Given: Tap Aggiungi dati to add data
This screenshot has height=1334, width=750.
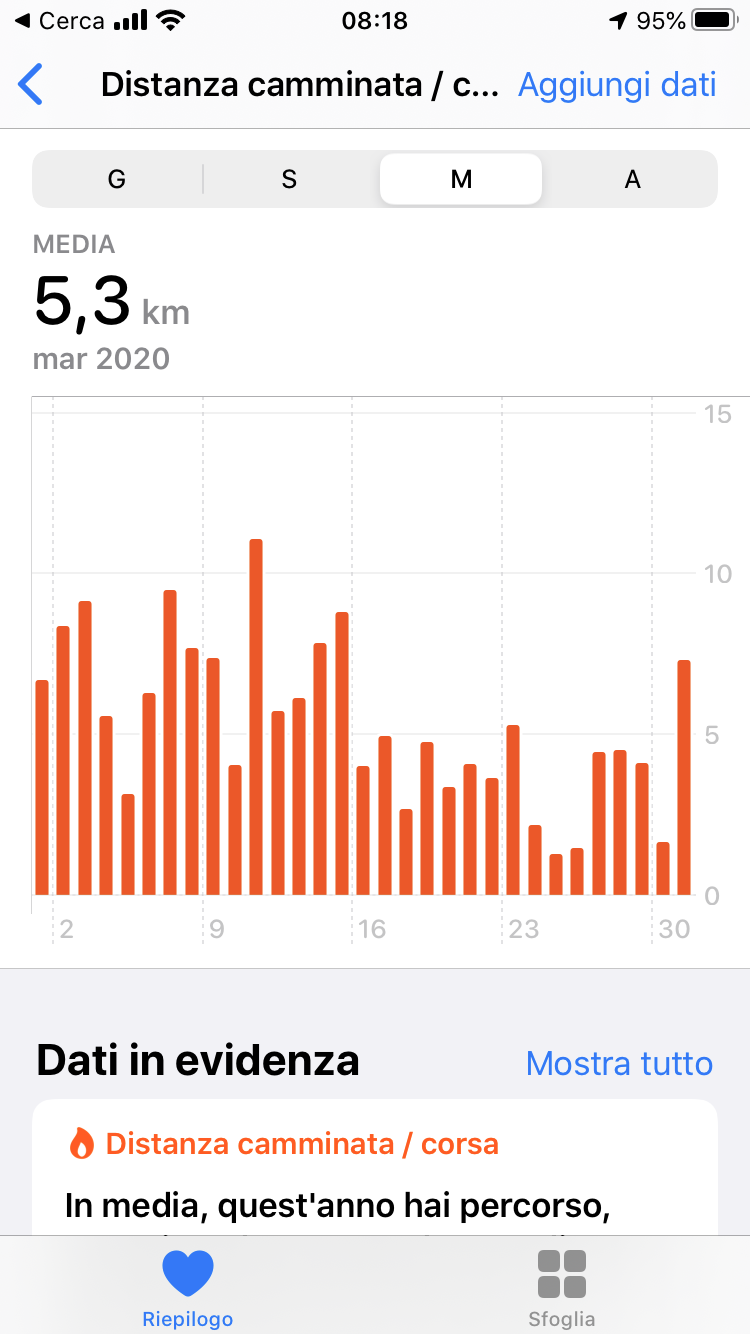Looking at the screenshot, I should 617,85.
